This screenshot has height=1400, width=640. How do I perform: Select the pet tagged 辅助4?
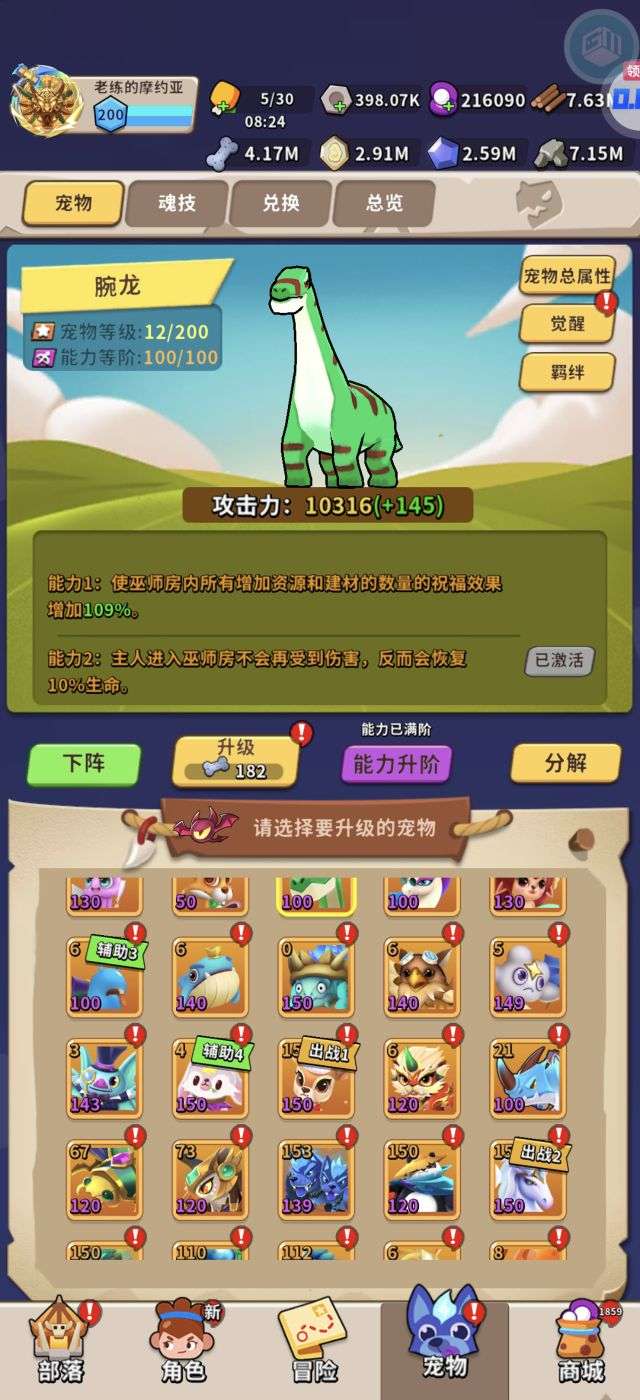point(210,1078)
